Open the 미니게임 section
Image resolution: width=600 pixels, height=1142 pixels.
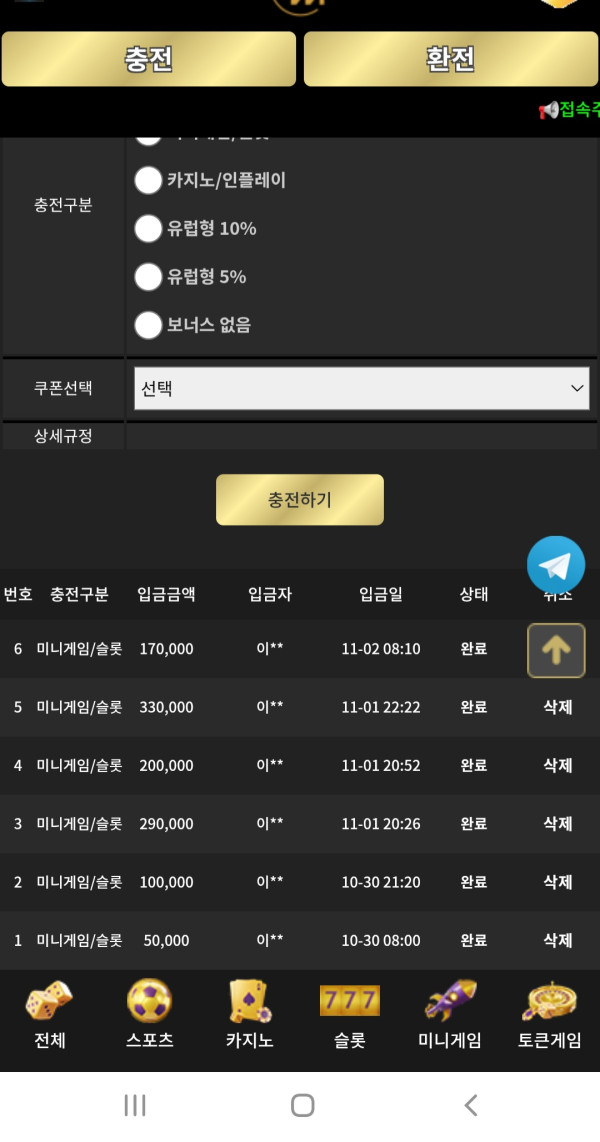tap(449, 1014)
